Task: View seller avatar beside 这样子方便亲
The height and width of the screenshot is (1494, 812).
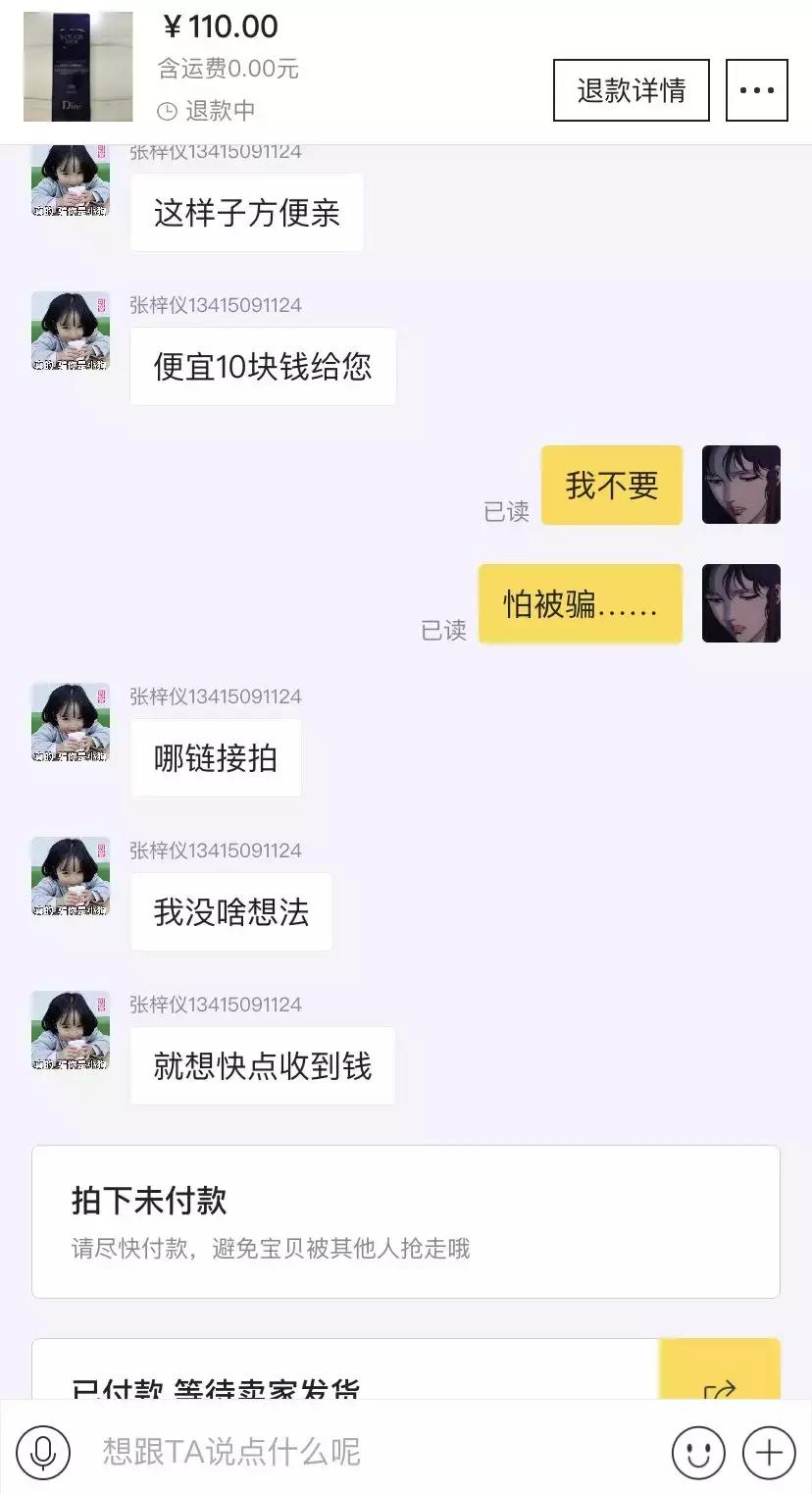Action: (70, 180)
